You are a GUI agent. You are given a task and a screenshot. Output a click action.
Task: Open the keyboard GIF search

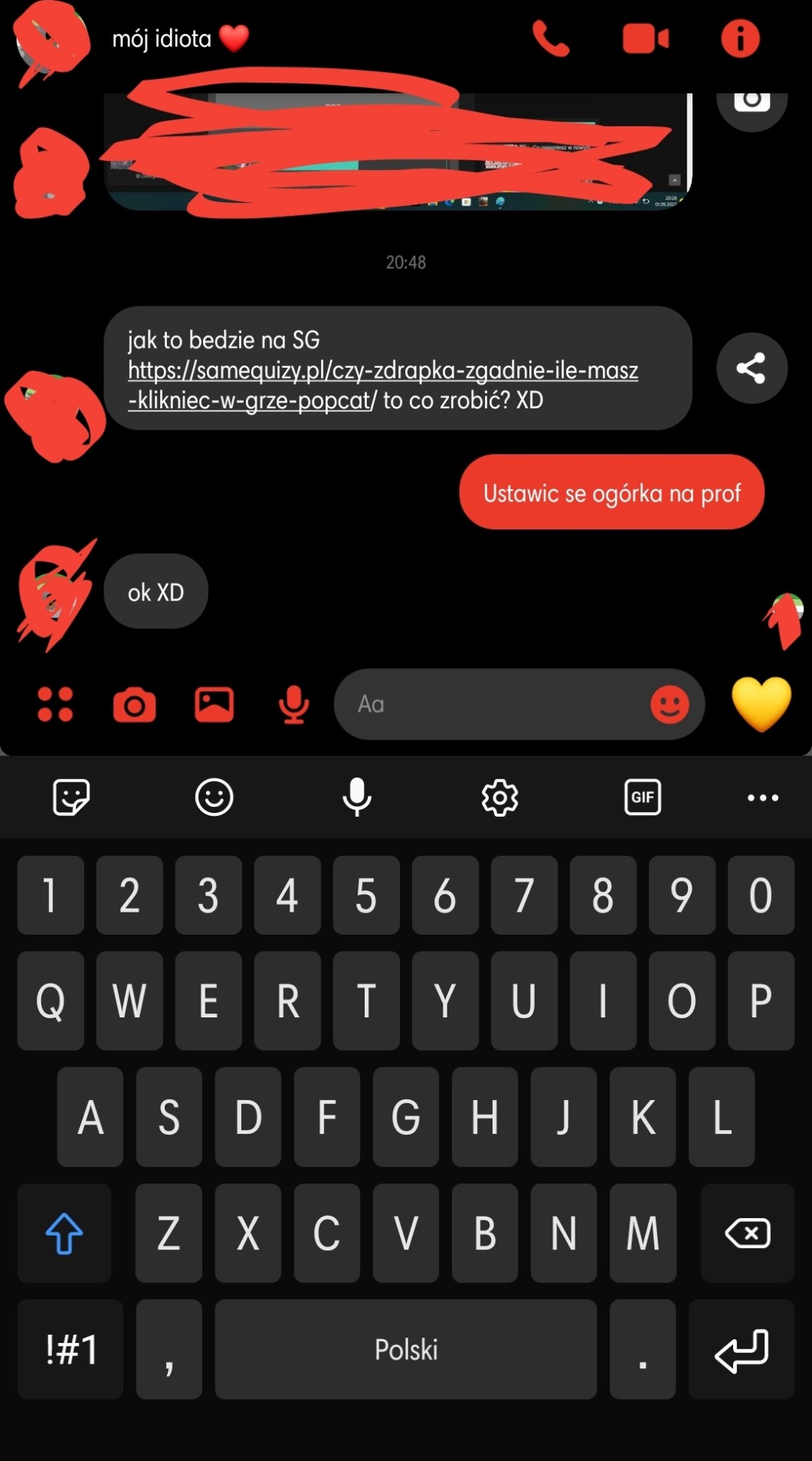tap(642, 798)
